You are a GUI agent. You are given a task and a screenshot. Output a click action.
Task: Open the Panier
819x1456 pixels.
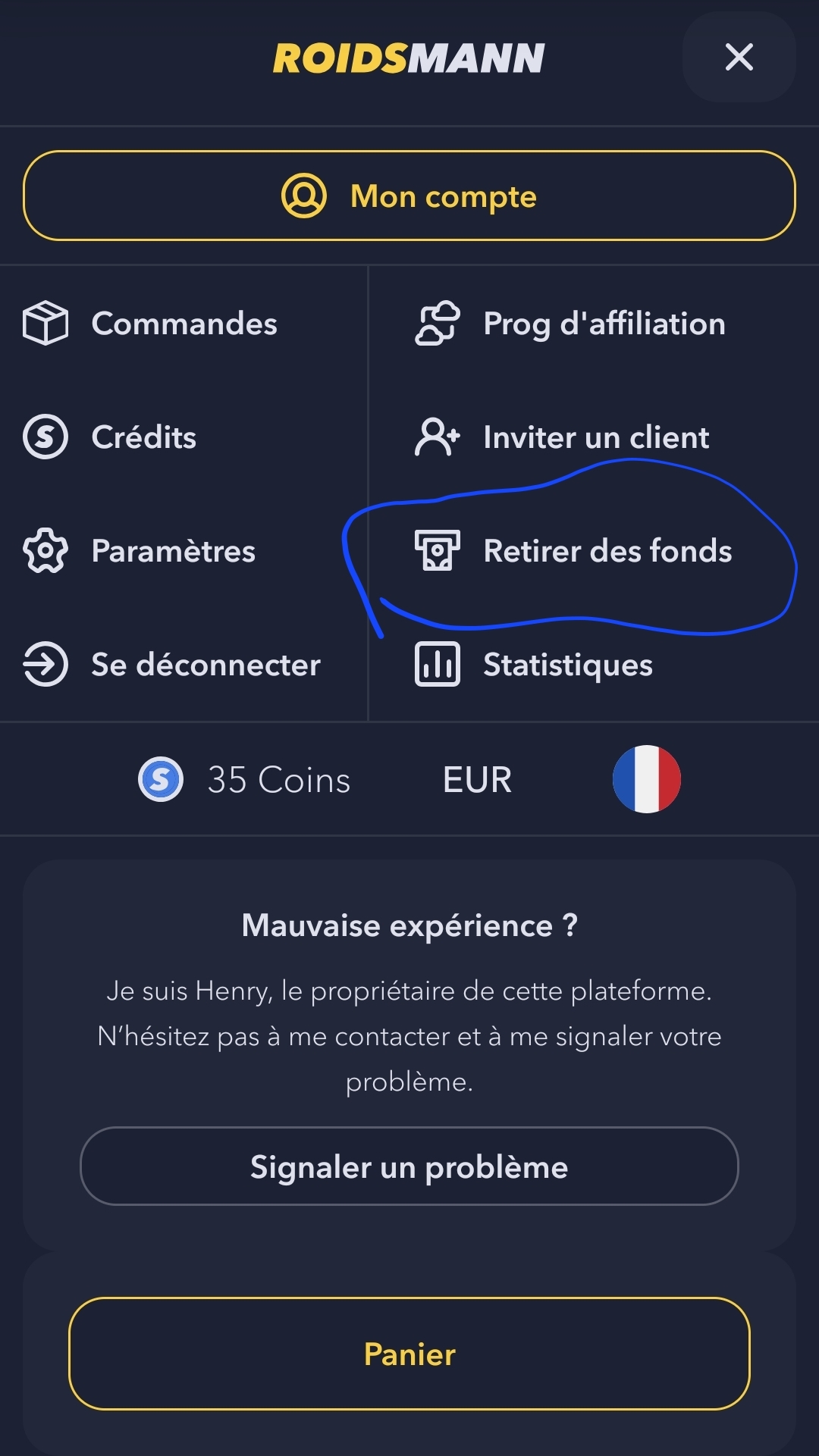(x=409, y=1354)
